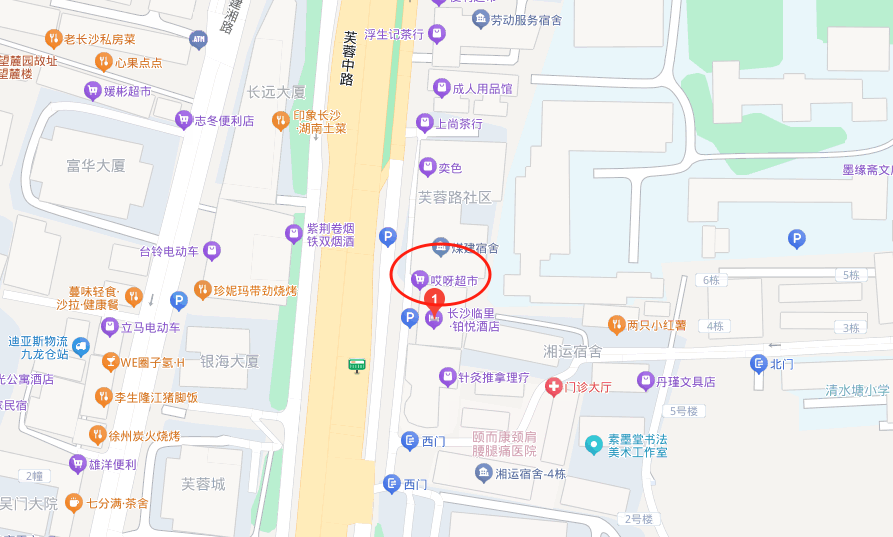Tap the bus stop icon on 芙蓉中路
The height and width of the screenshot is (537, 893).
tap(357, 366)
